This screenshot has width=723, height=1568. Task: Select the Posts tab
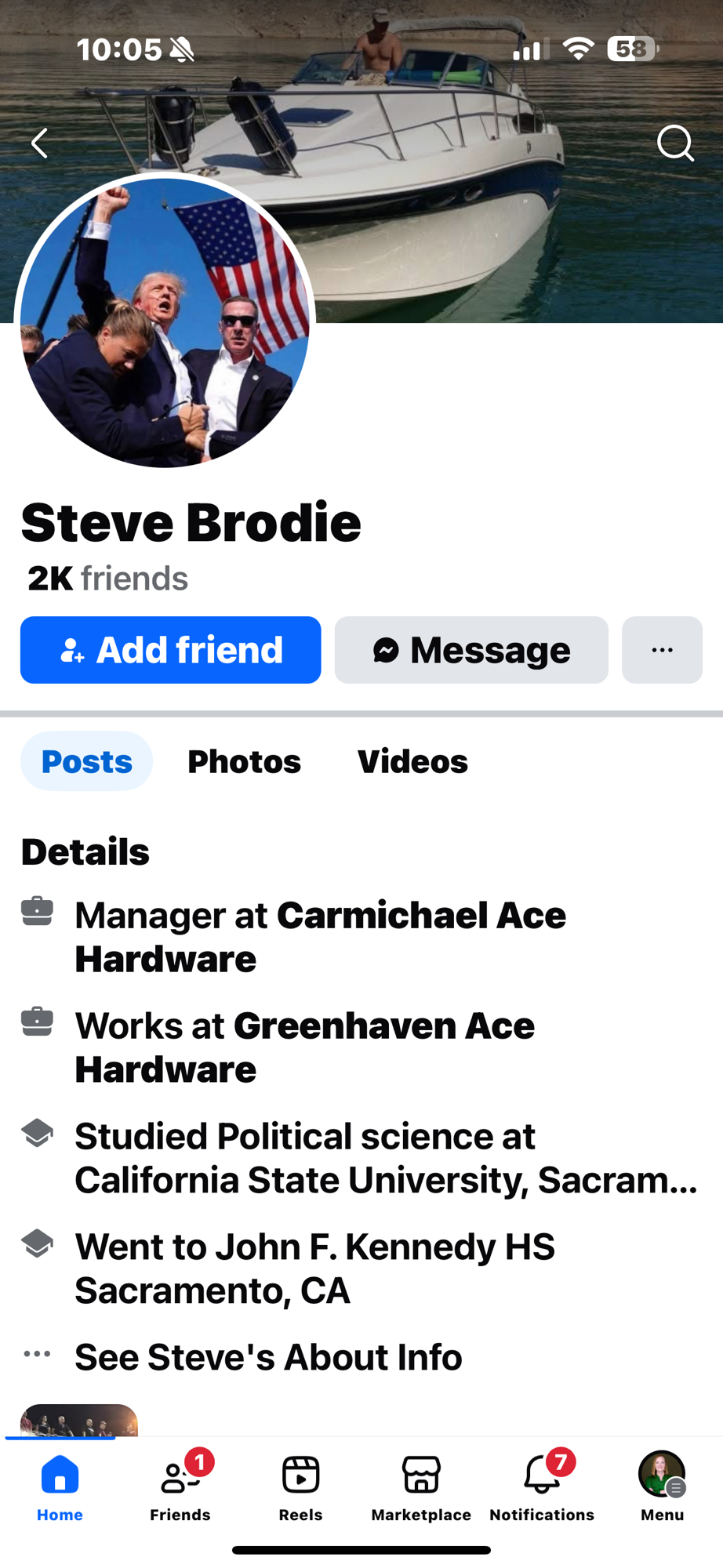86,761
